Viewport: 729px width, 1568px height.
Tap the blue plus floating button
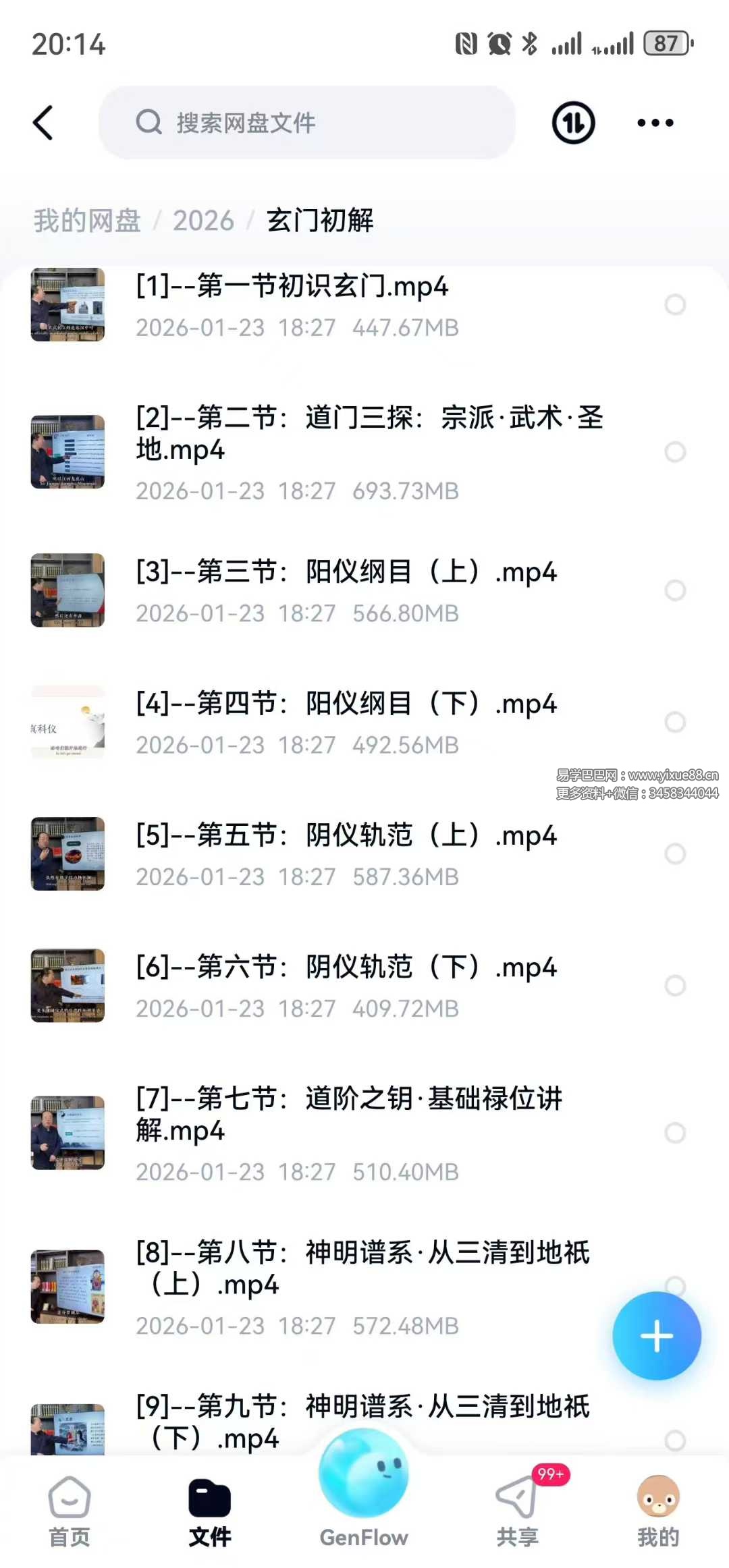[x=656, y=1336]
